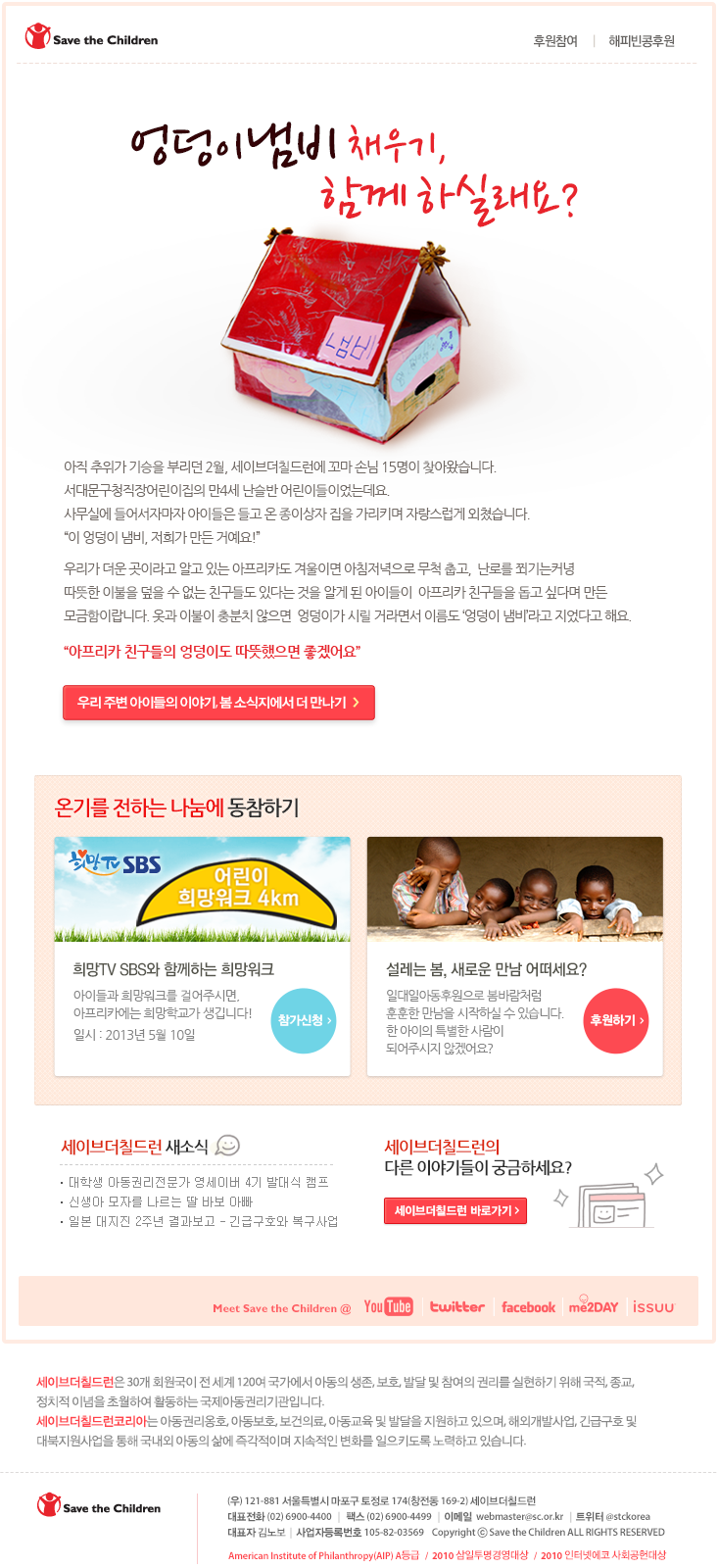This screenshot has width=718, height=1568.
Task: Open 일본 대지진 2주년 결과보고 news
Action: pos(203,1221)
